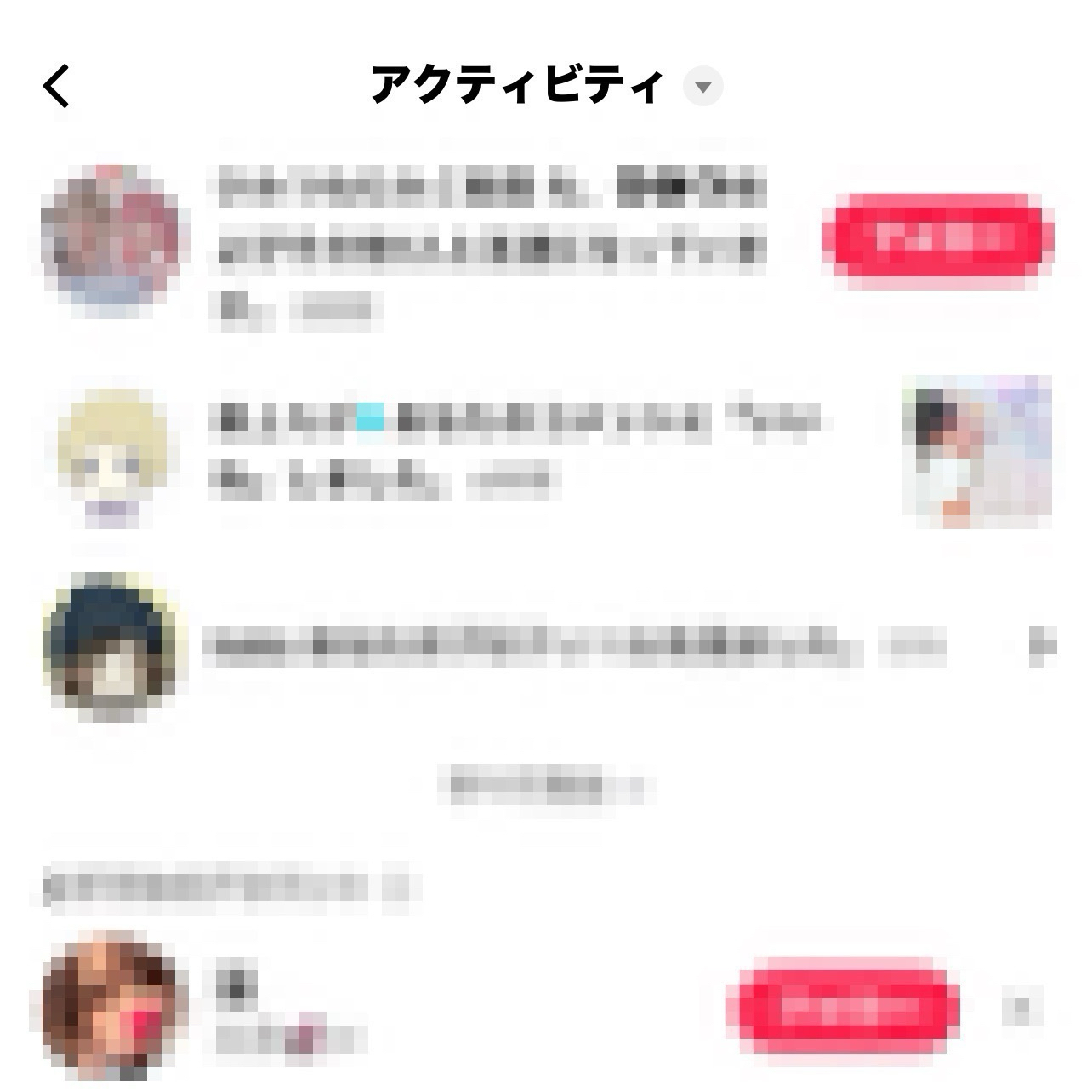The image size is (1092, 1092).
Task: Dismiss the suggested account at the bottom
Action: pos(1021,1009)
